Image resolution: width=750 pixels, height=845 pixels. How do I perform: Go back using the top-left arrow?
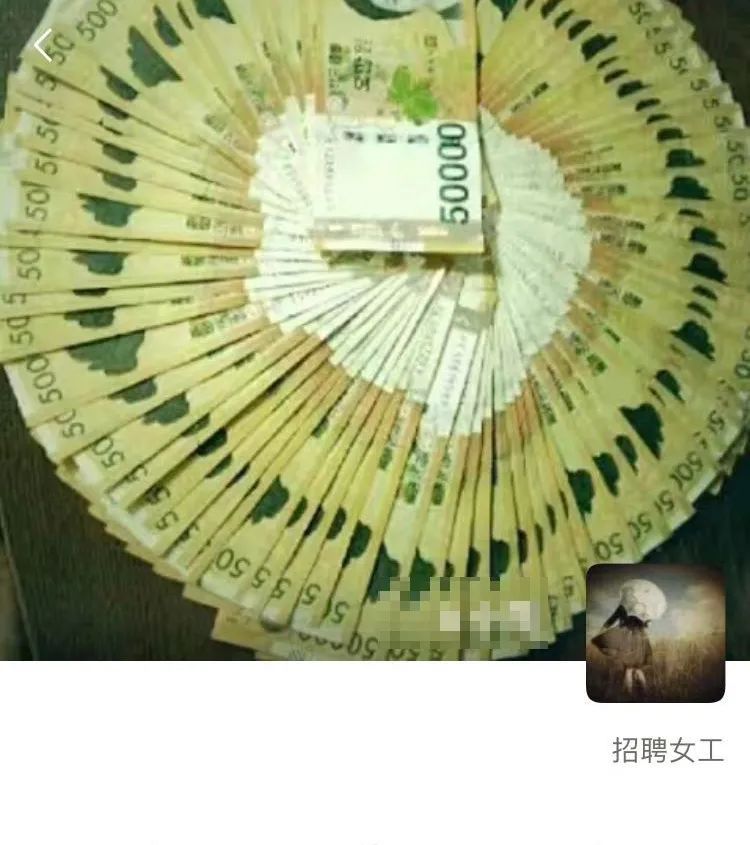[43, 46]
